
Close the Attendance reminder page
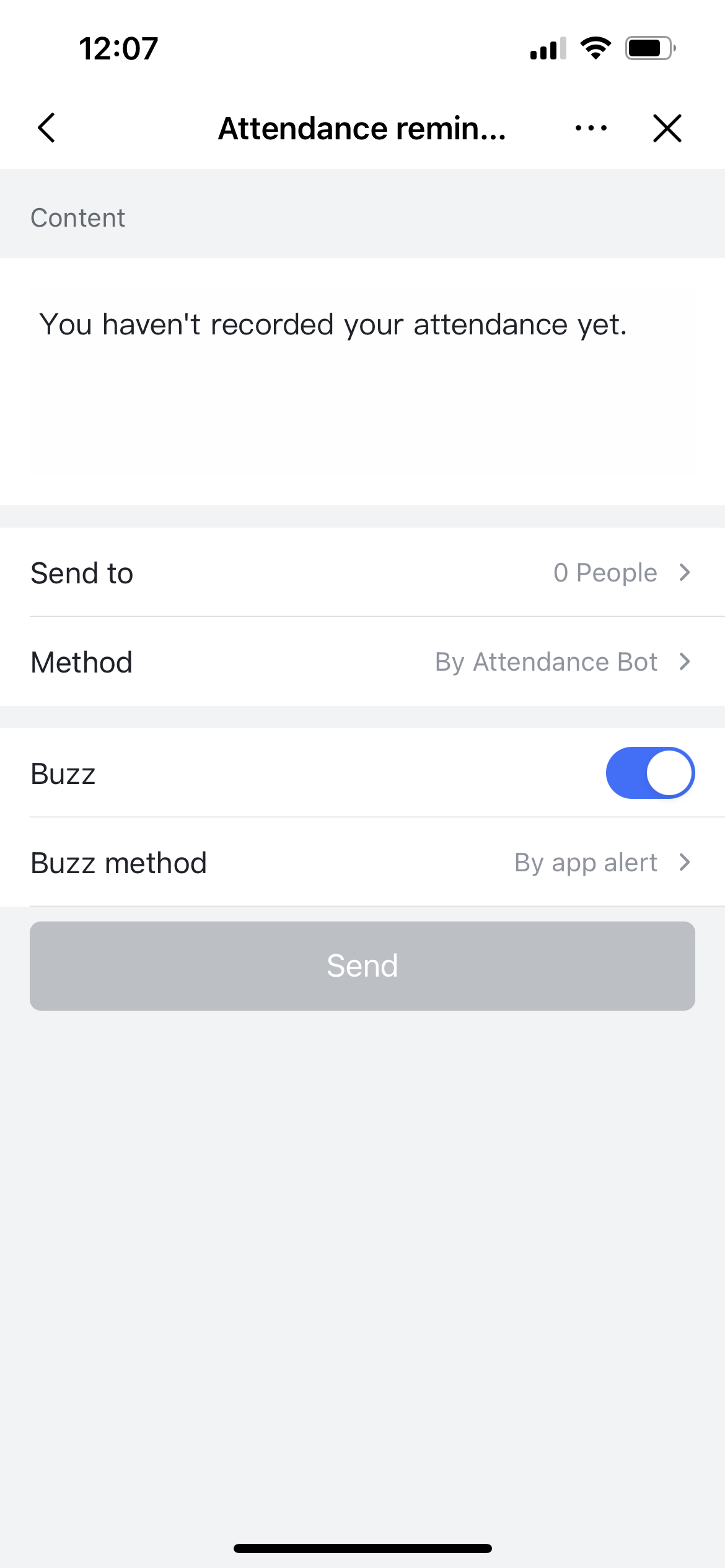point(667,128)
